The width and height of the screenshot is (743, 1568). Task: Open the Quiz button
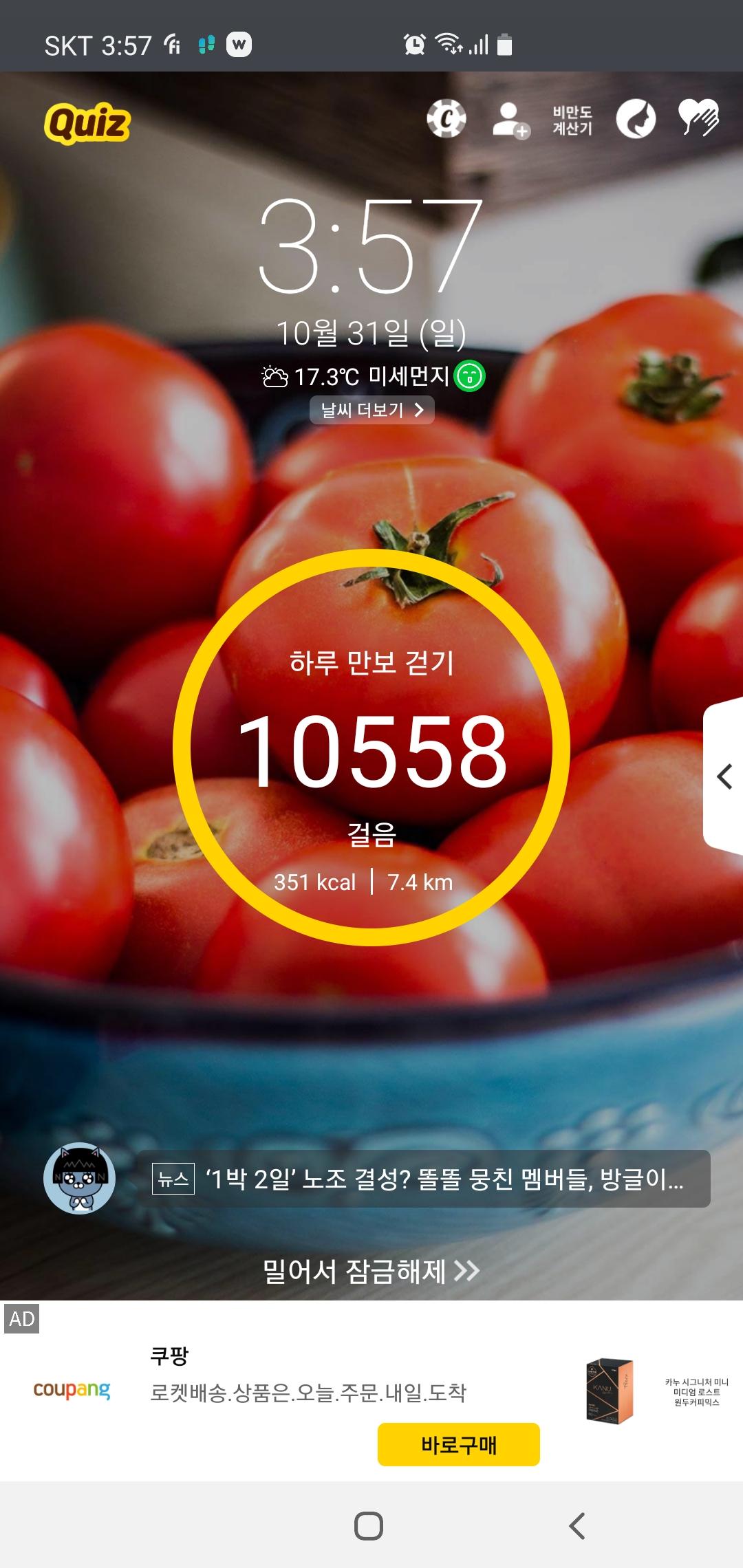click(x=87, y=123)
